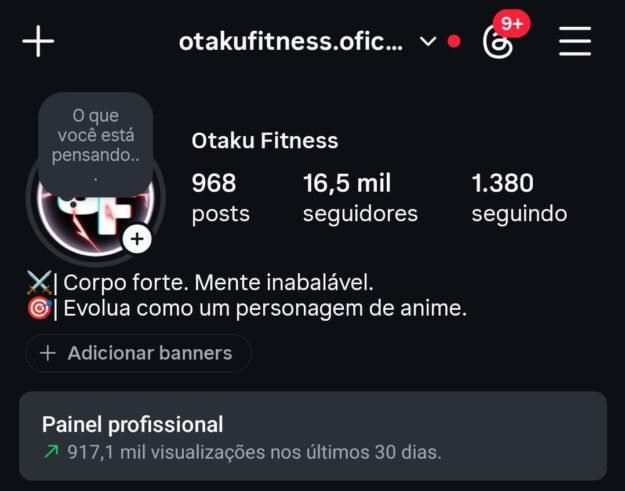
Task: Open the Painel profissional card
Action: pyautogui.click(x=312, y=437)
